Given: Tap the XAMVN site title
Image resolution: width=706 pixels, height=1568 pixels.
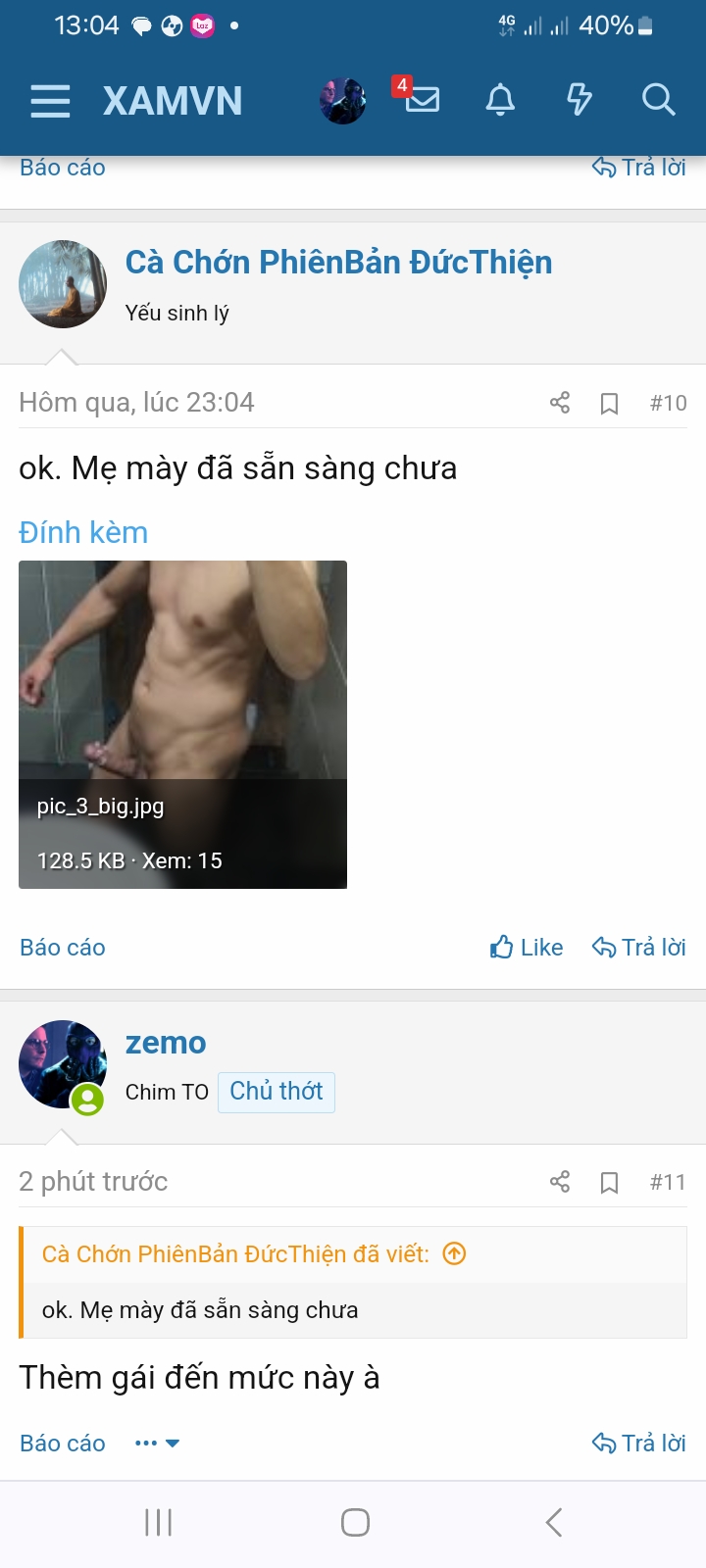Looking at the screenshot, I should coord(173,101).
